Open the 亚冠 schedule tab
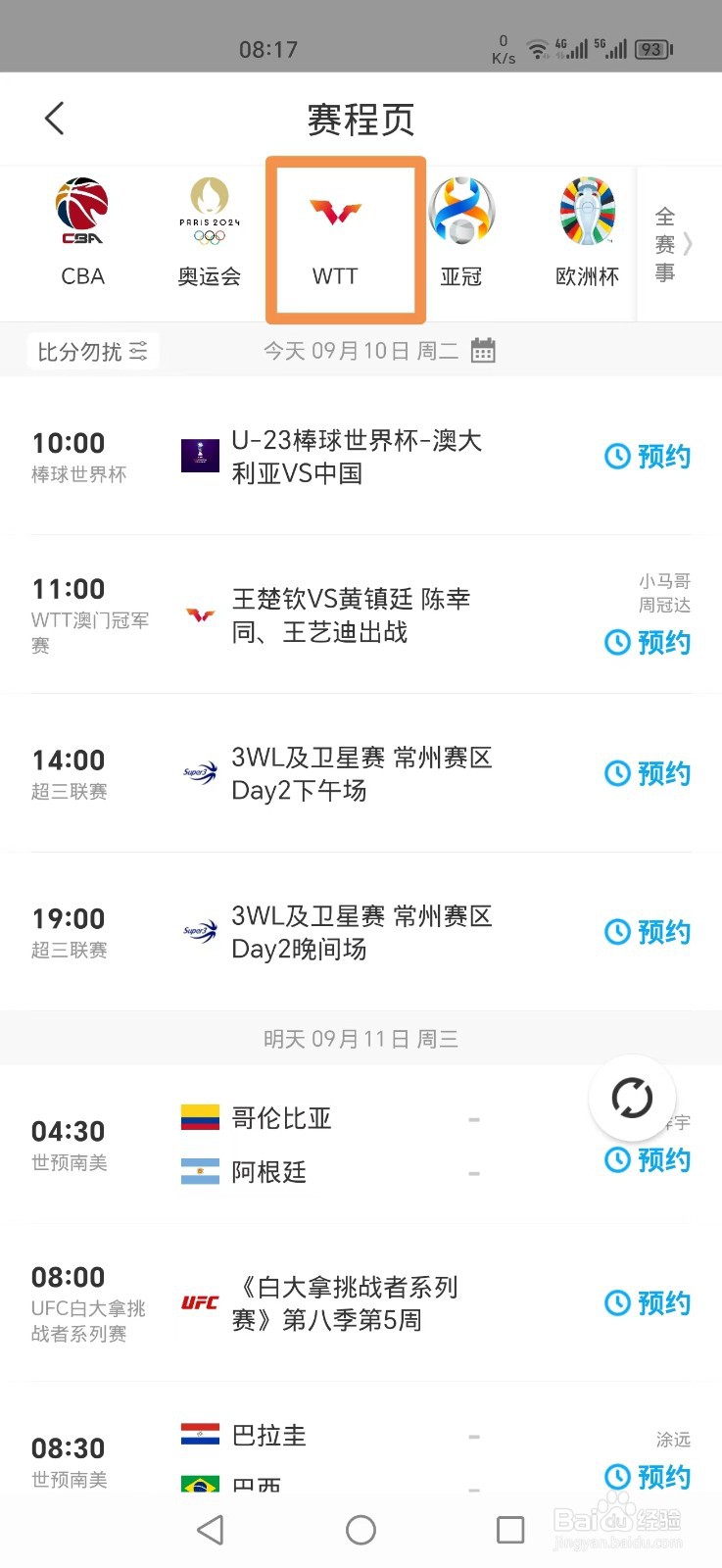722x1568 pixels. (x=461, y=233)
